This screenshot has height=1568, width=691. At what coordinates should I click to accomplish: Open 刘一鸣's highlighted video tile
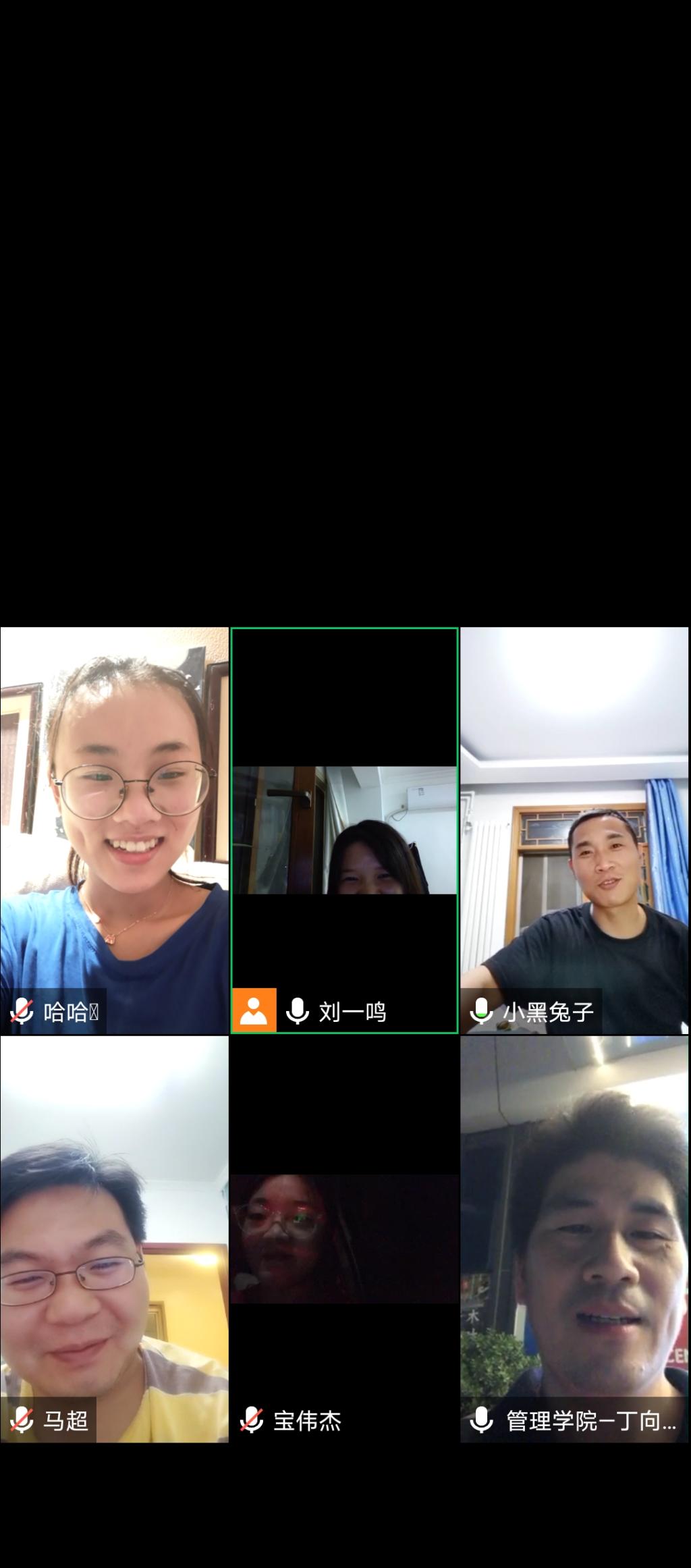click(344, 830)
